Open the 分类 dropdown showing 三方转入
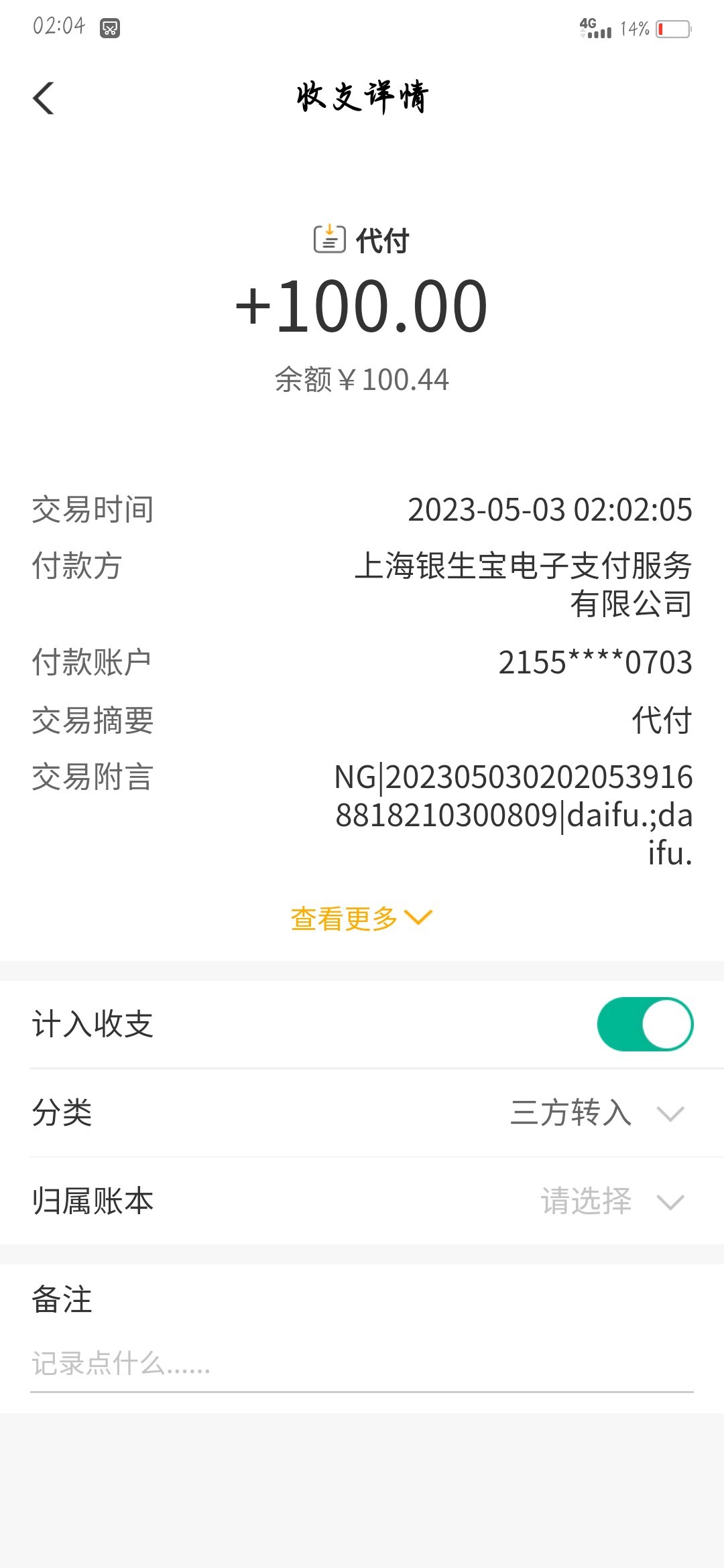 pos(597,1113)
